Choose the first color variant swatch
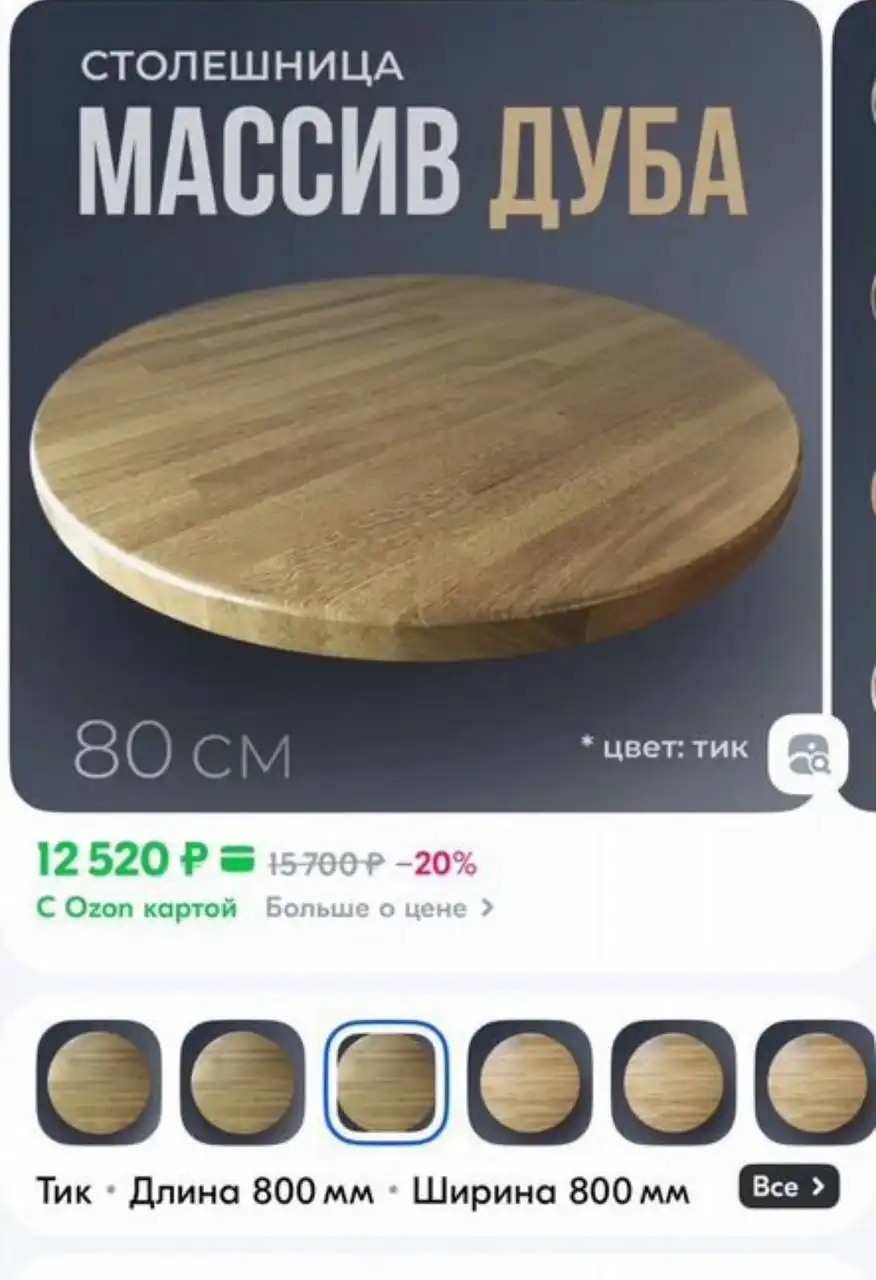The height and width of the screenshot is (1280, 876). [98, 1083]
